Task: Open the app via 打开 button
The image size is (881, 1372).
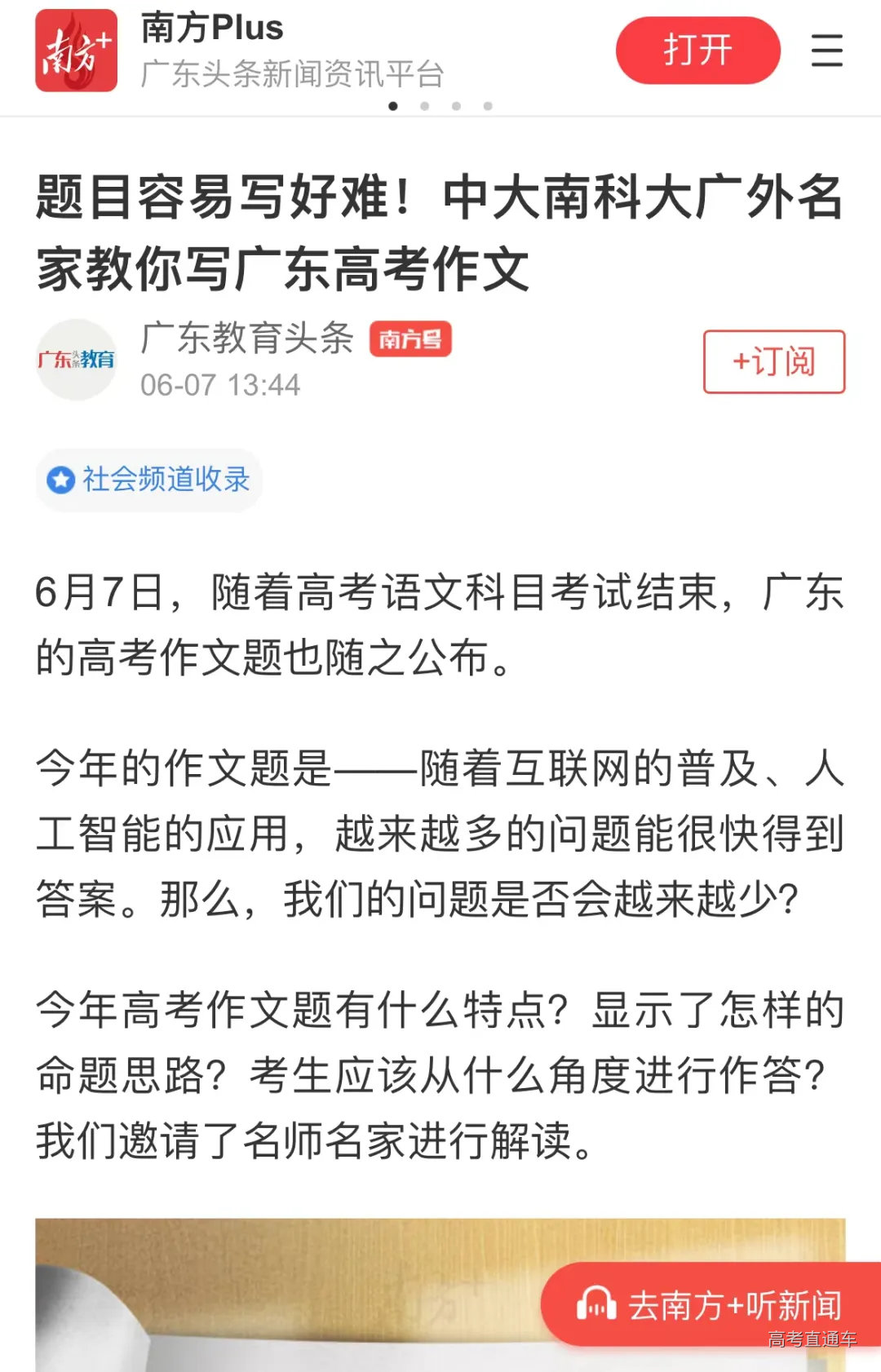Action: (697, 51)
